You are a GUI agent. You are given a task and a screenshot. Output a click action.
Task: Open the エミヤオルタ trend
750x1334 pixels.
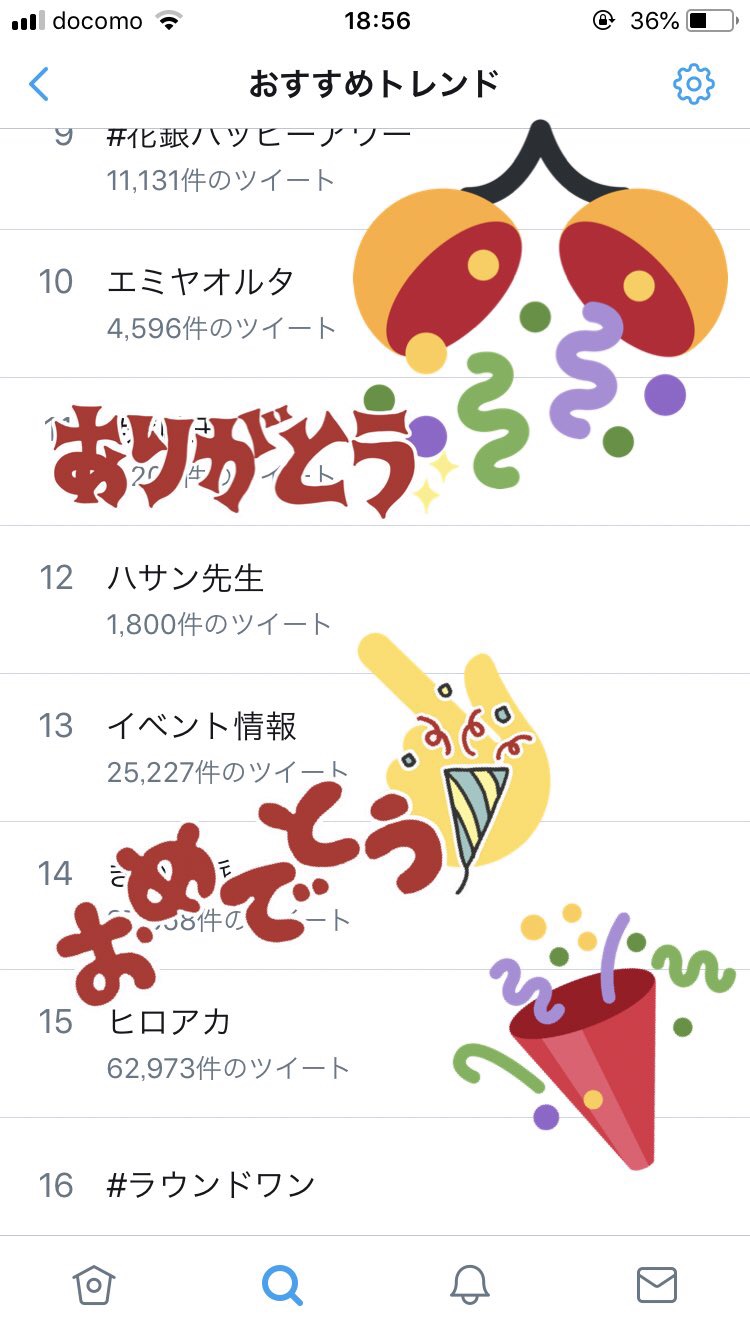[200, 282]
